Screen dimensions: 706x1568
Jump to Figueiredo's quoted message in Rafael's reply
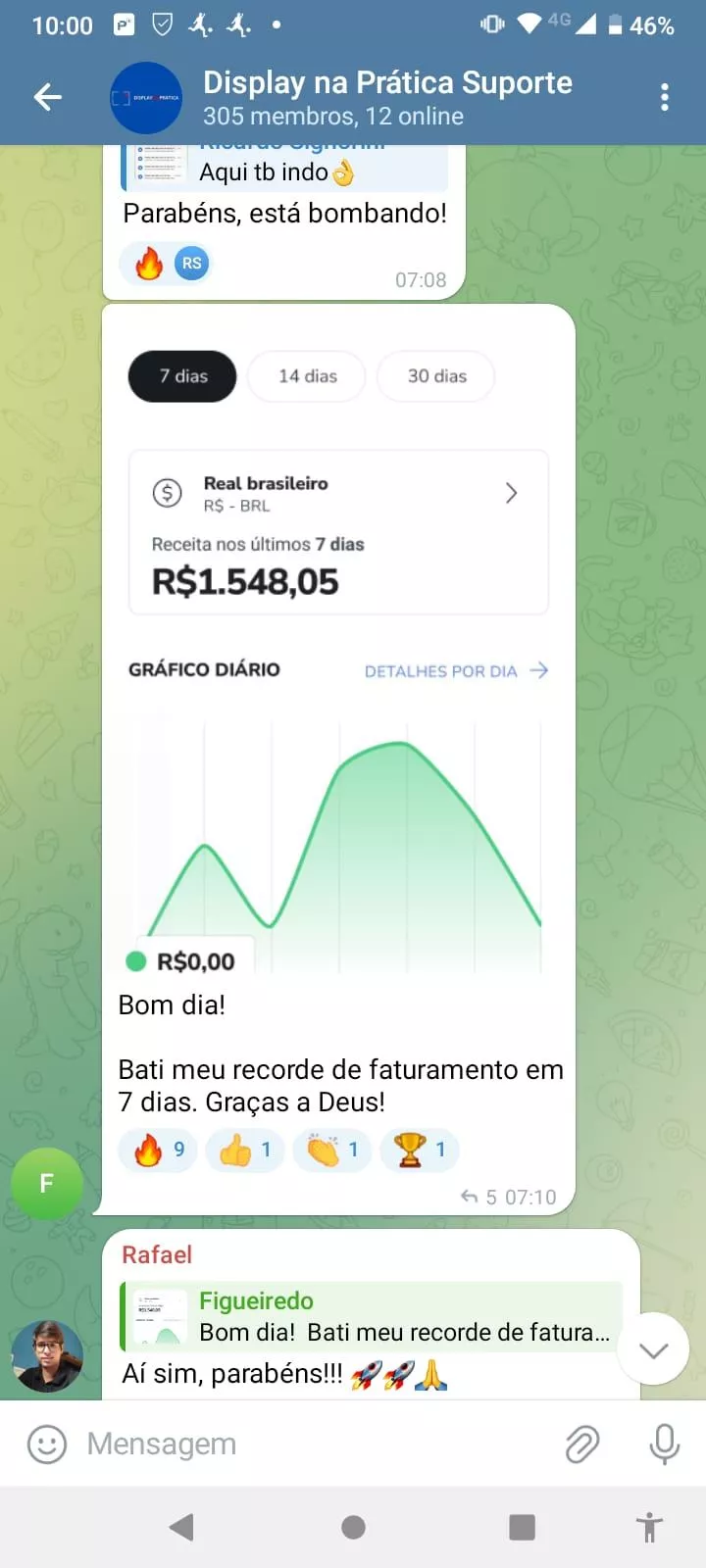373,1316
